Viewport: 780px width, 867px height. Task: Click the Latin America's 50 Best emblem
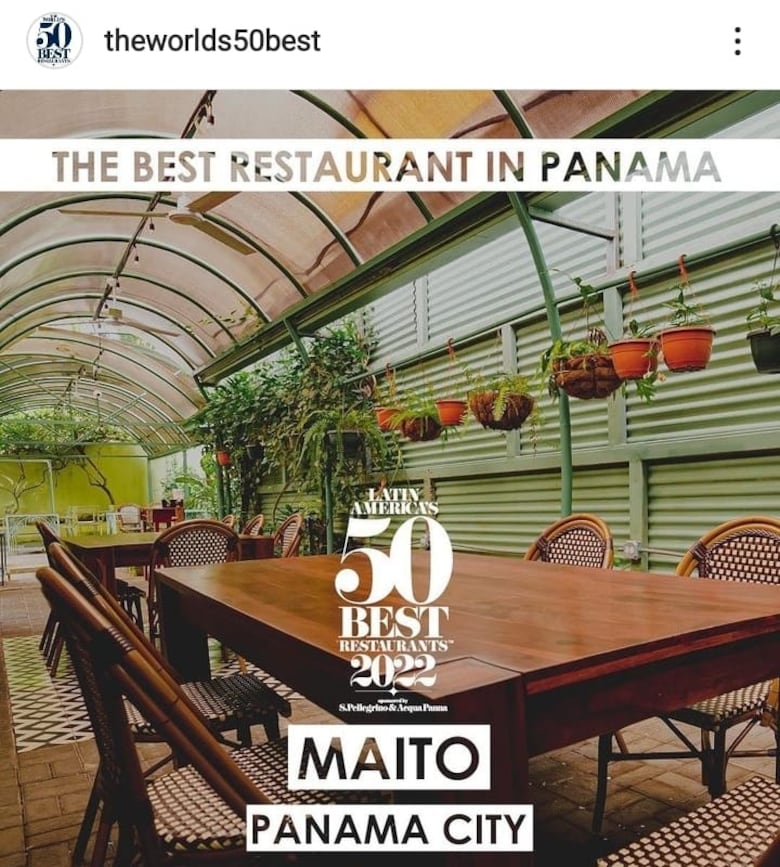[x=395, y=590]
